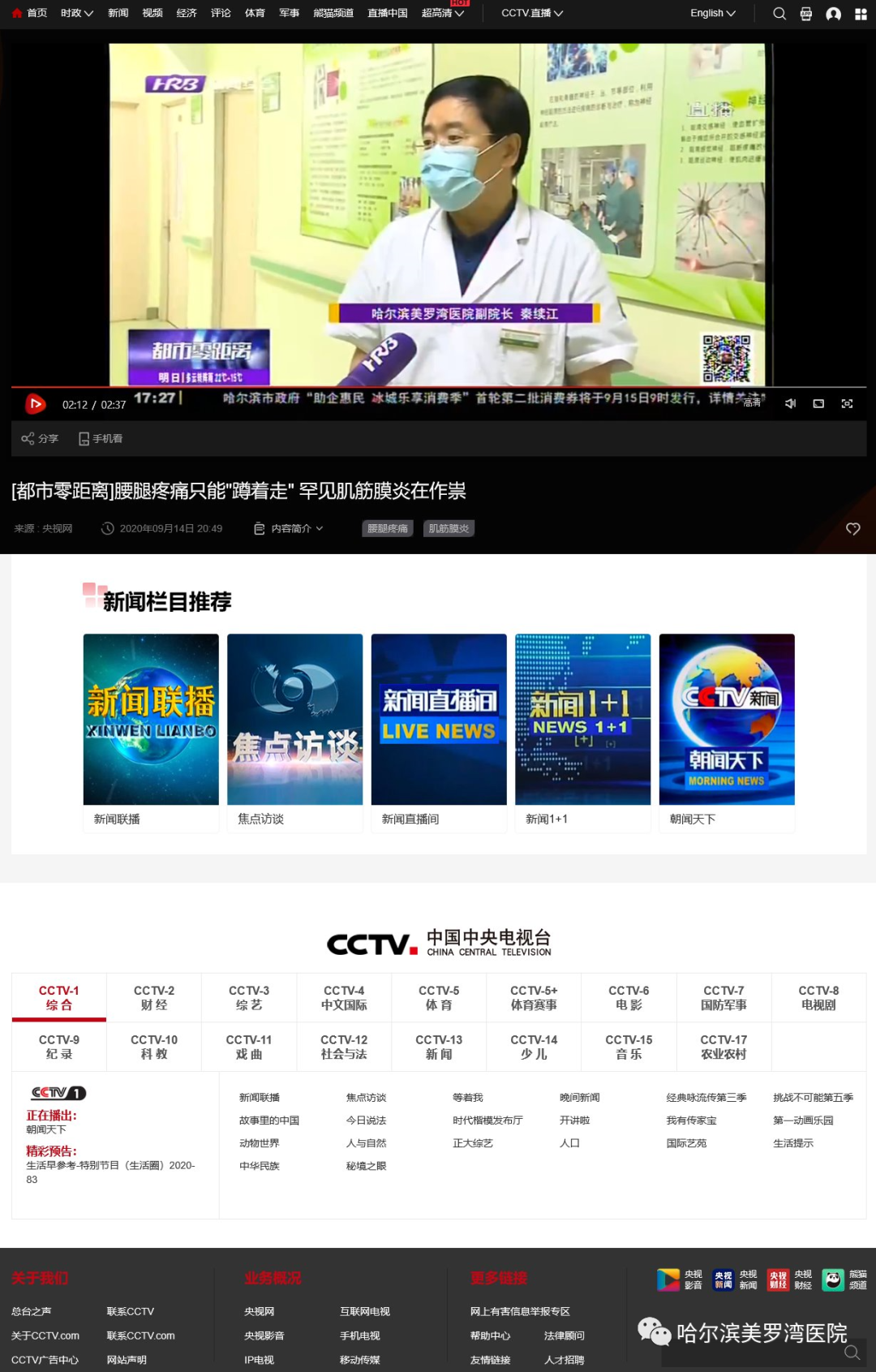Viewport: 876px width, 1372px height.
Task: Open the 今日说法 program link
Action: coord(366,1120)
